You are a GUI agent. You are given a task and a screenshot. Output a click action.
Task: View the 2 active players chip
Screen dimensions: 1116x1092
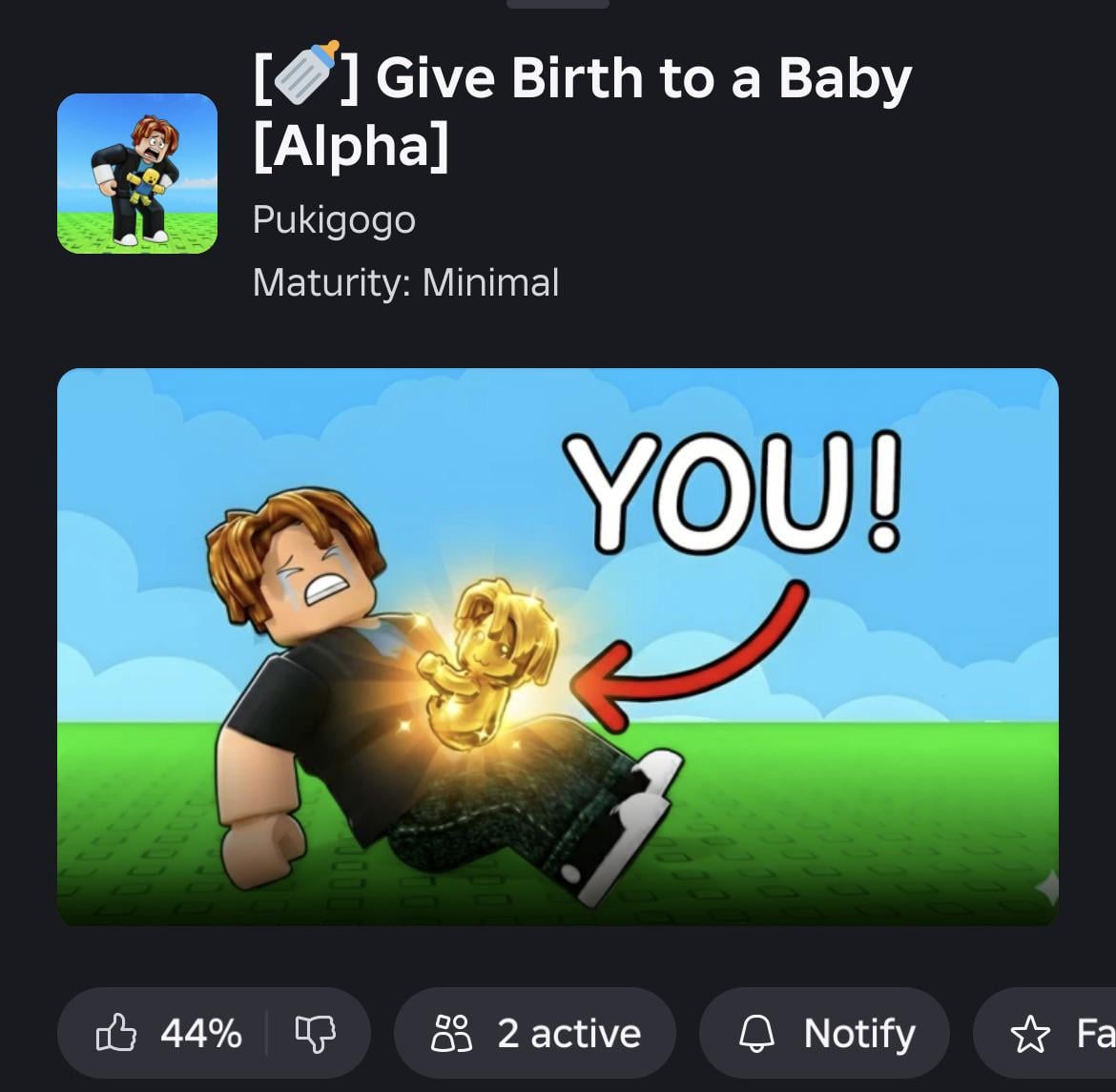(x=535, y=1033)
